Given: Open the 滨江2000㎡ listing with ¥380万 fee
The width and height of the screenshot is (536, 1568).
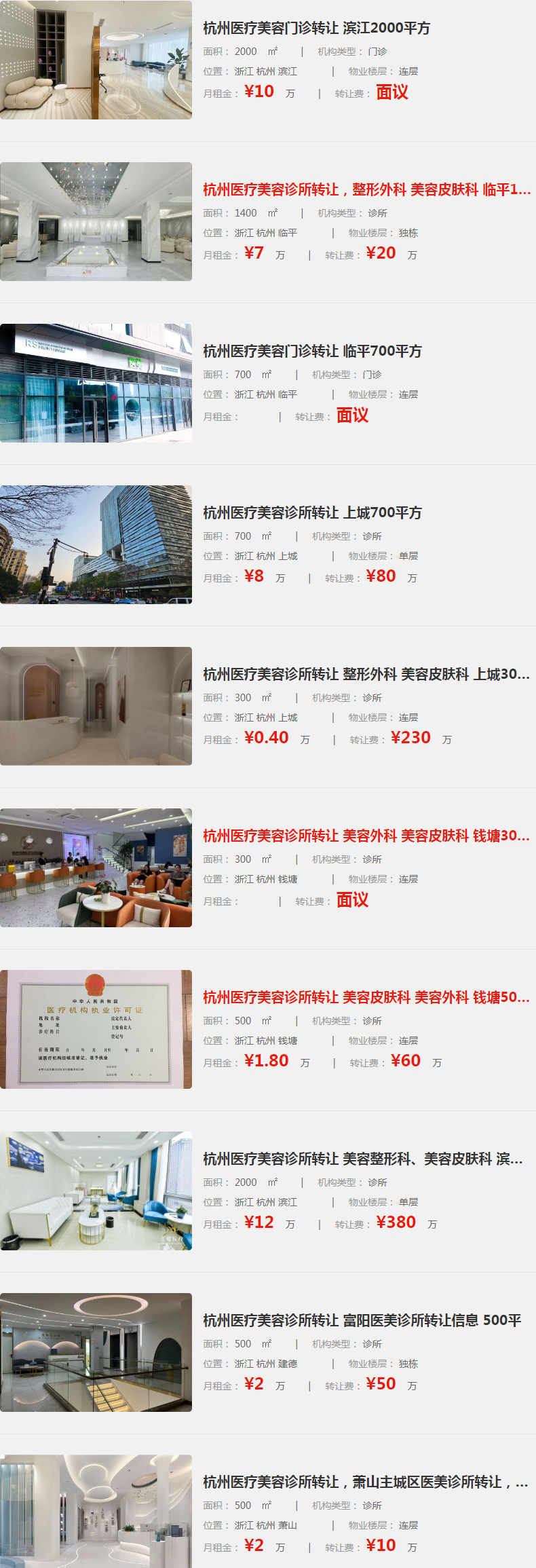Looking at the screenshot, I should pos(362,1159).
